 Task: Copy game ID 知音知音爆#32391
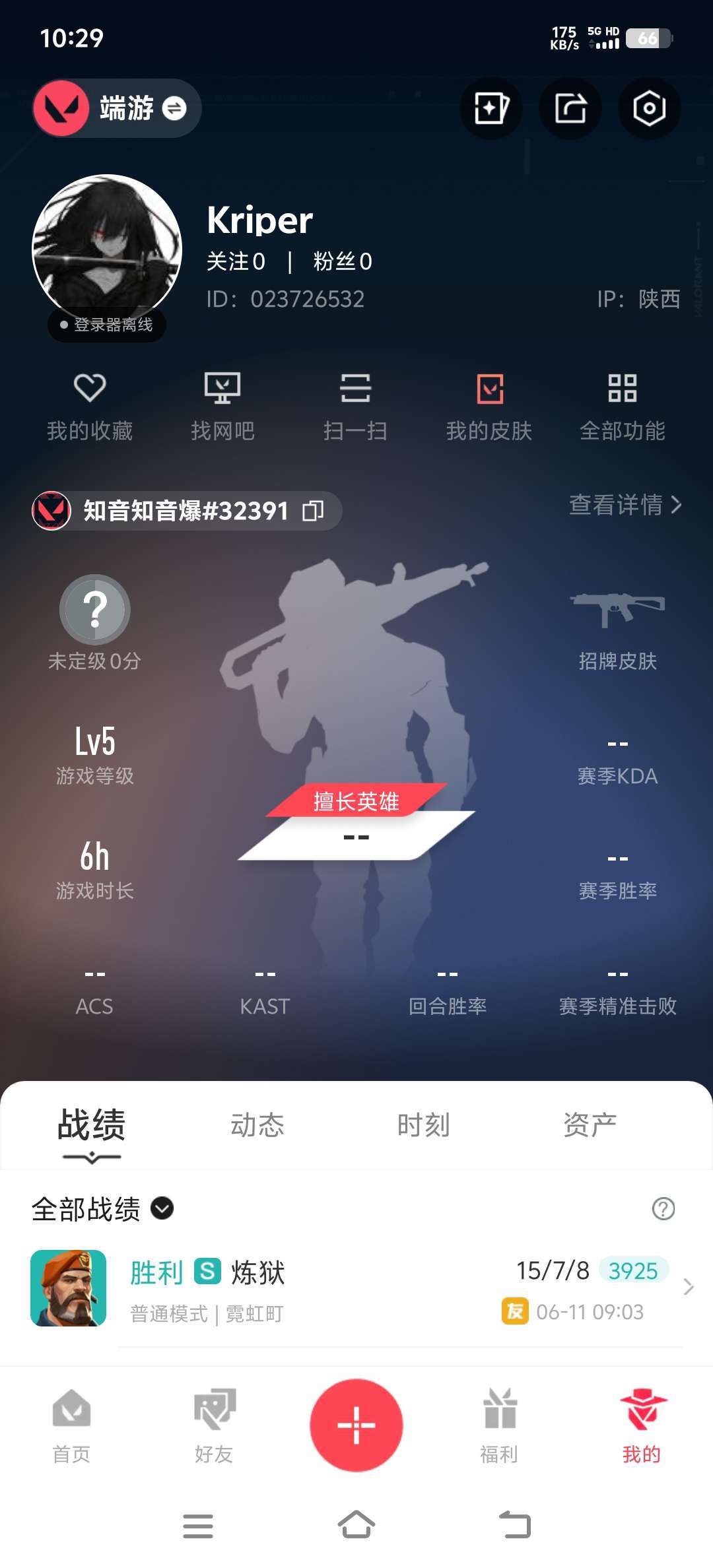point(313,511)
